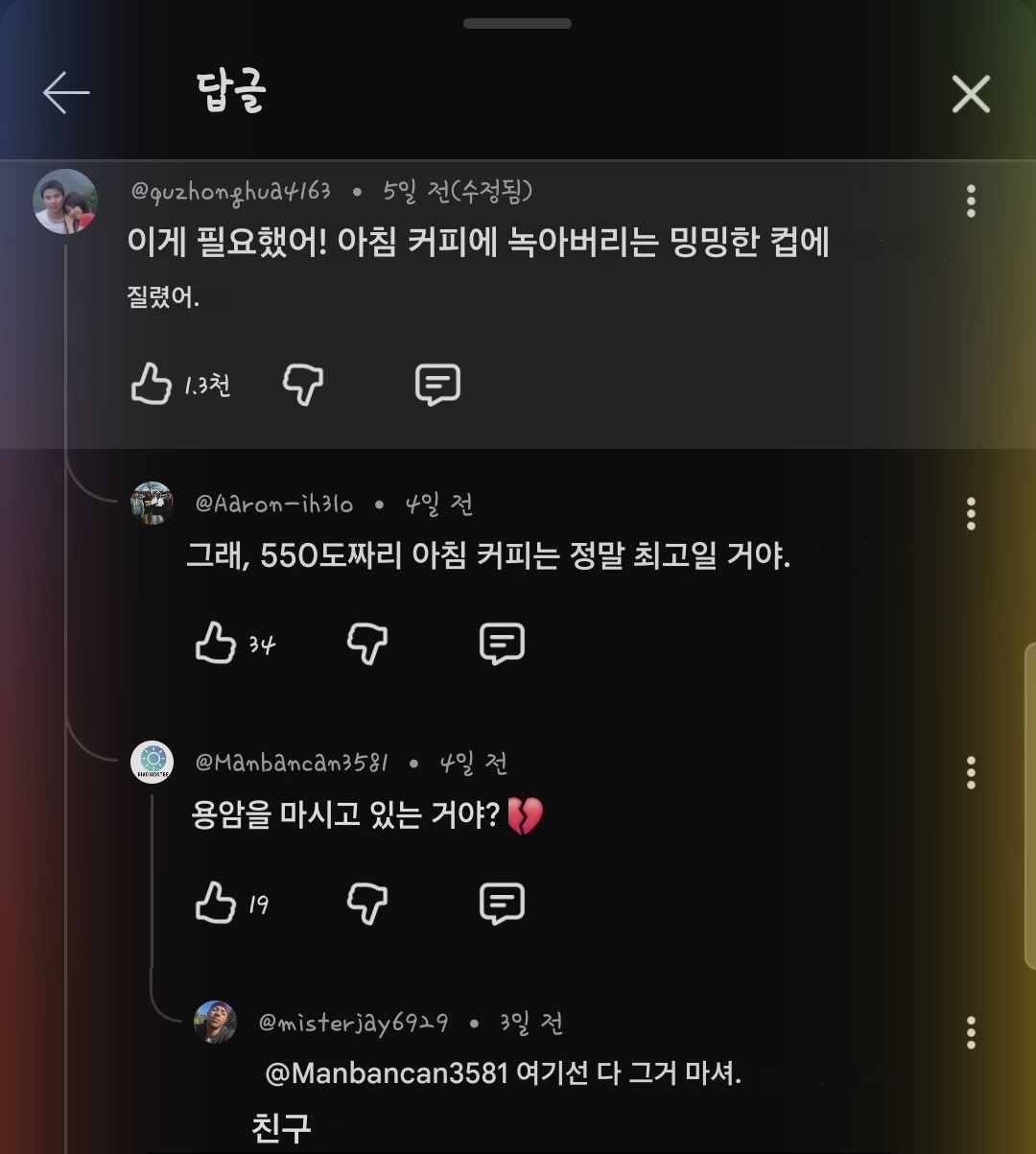The height and width of the screenshot is (1154, 1036).
Task: Close the replies panel with X
Action: point(970,94)
